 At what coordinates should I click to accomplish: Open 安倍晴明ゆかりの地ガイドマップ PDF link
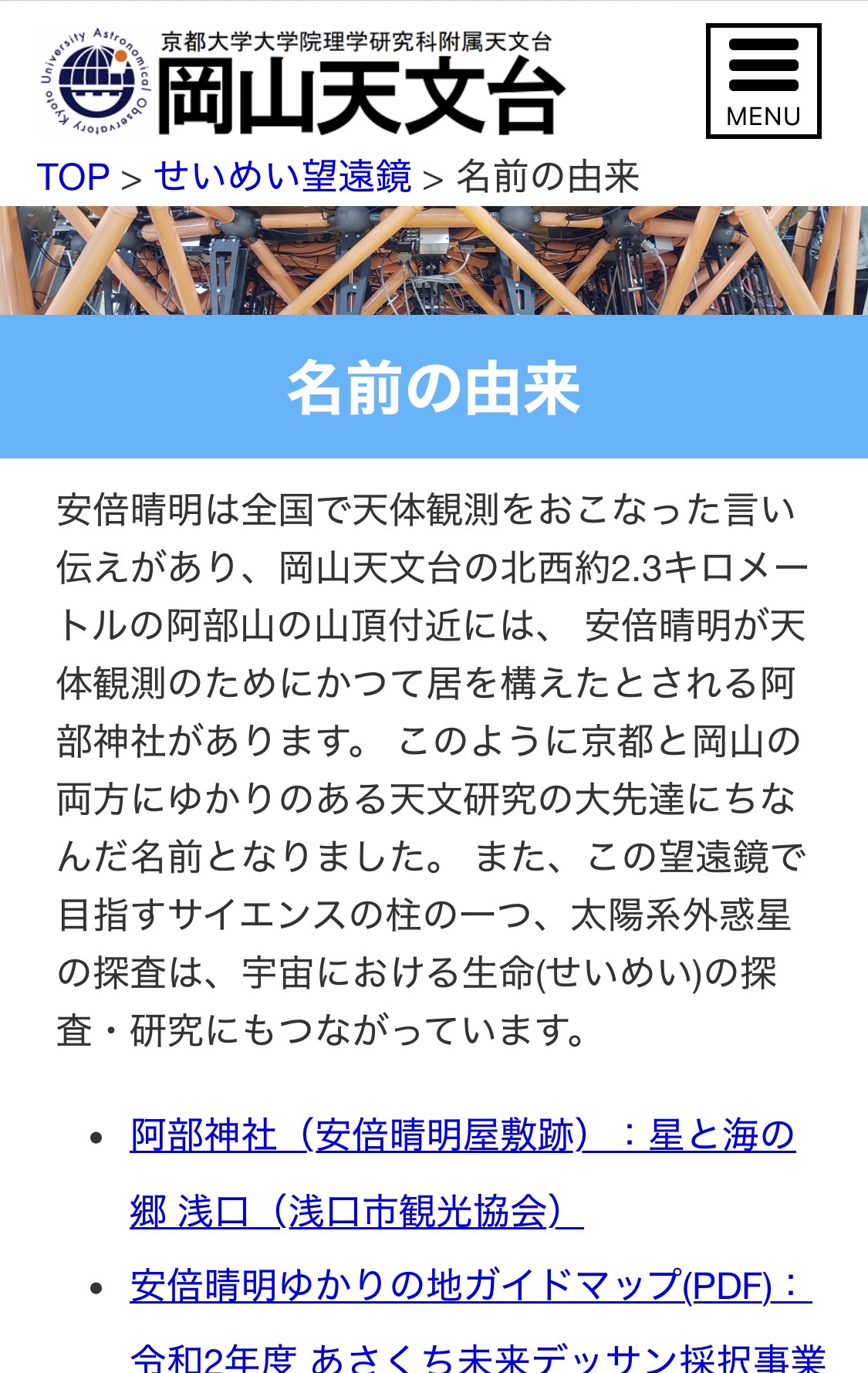(469, 1287)
